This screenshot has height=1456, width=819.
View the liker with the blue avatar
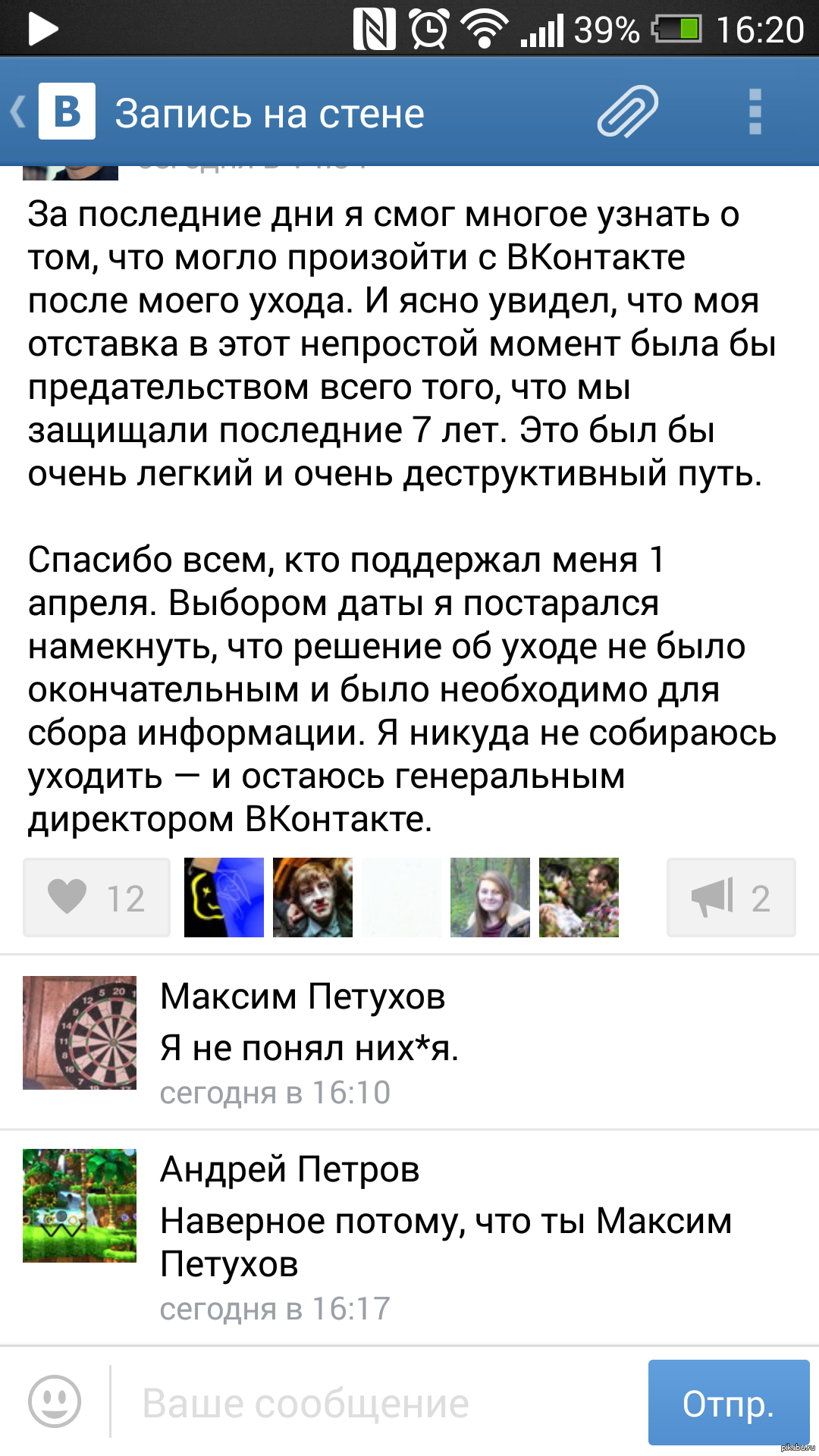pyautogui.click(x=224, y=898)
